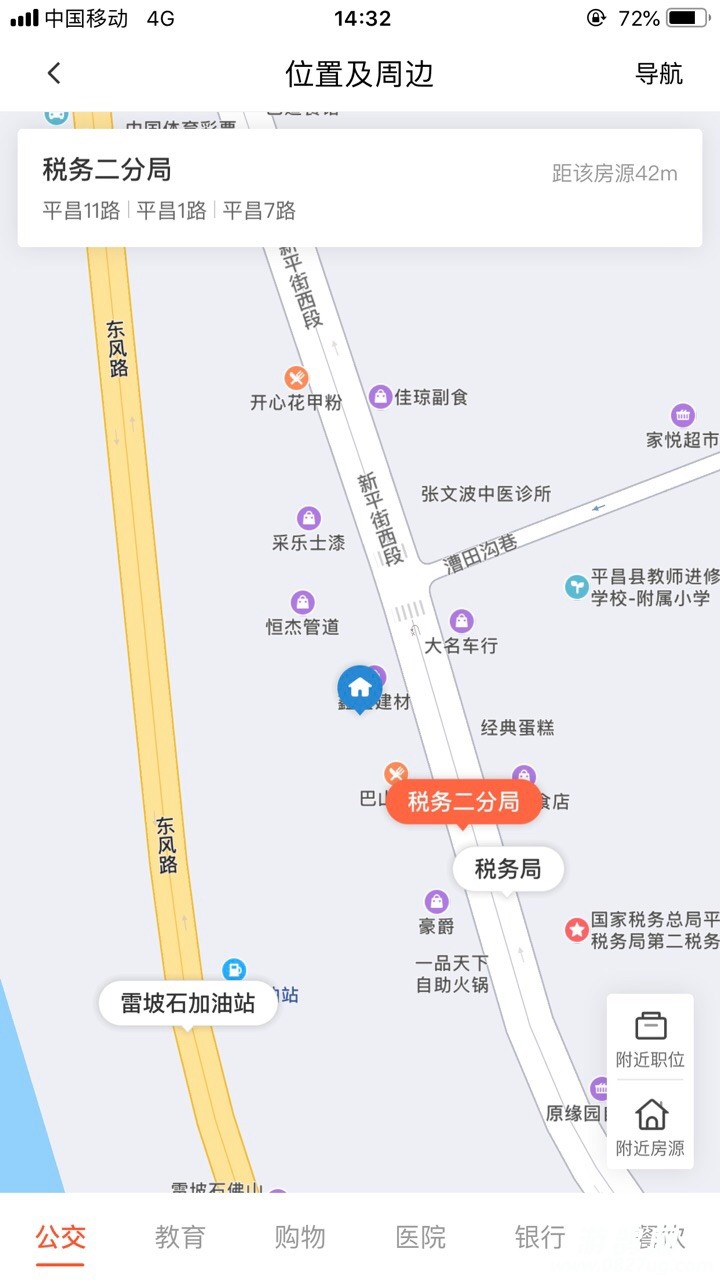View 附近职位 nearby jobs
The width and height of the screenshot is (720, 1280).
(x=650, y=1038)
